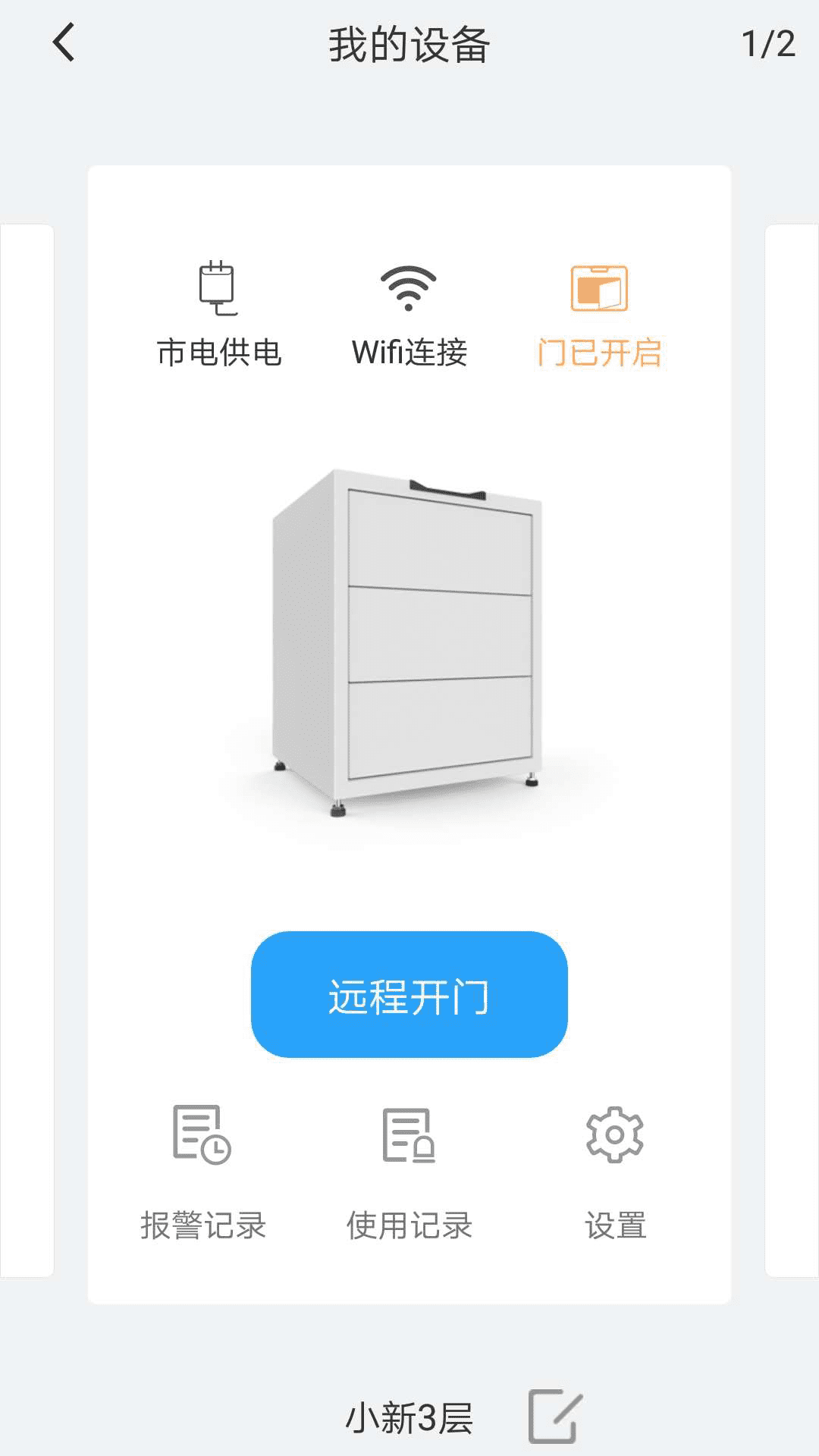Open device 设置 settings
Screen dimensions: 819x1456
pyautogui.click(x=615, y=1172)
